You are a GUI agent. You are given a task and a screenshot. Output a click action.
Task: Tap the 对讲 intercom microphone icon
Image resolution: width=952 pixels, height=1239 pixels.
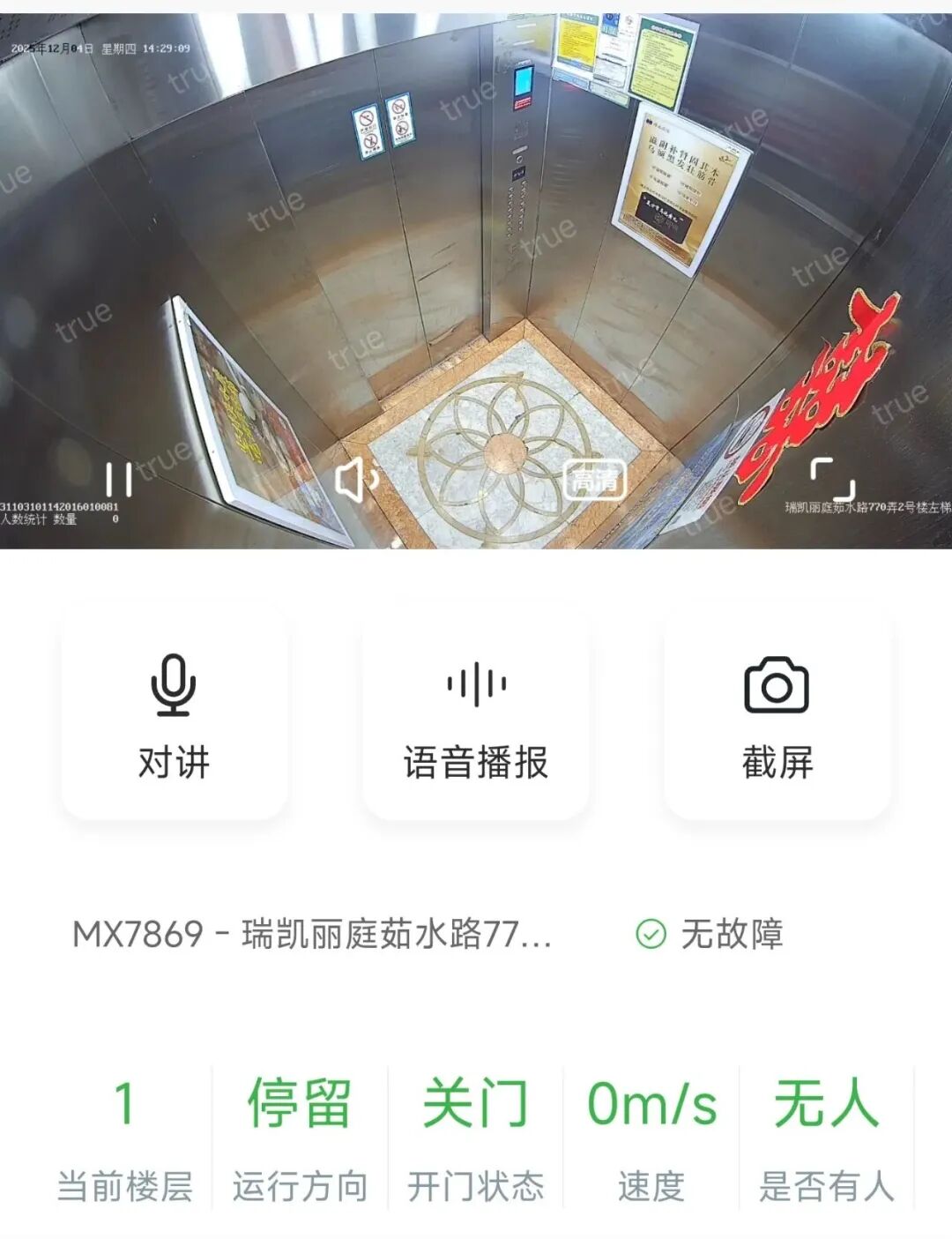(x=174, y=689)
